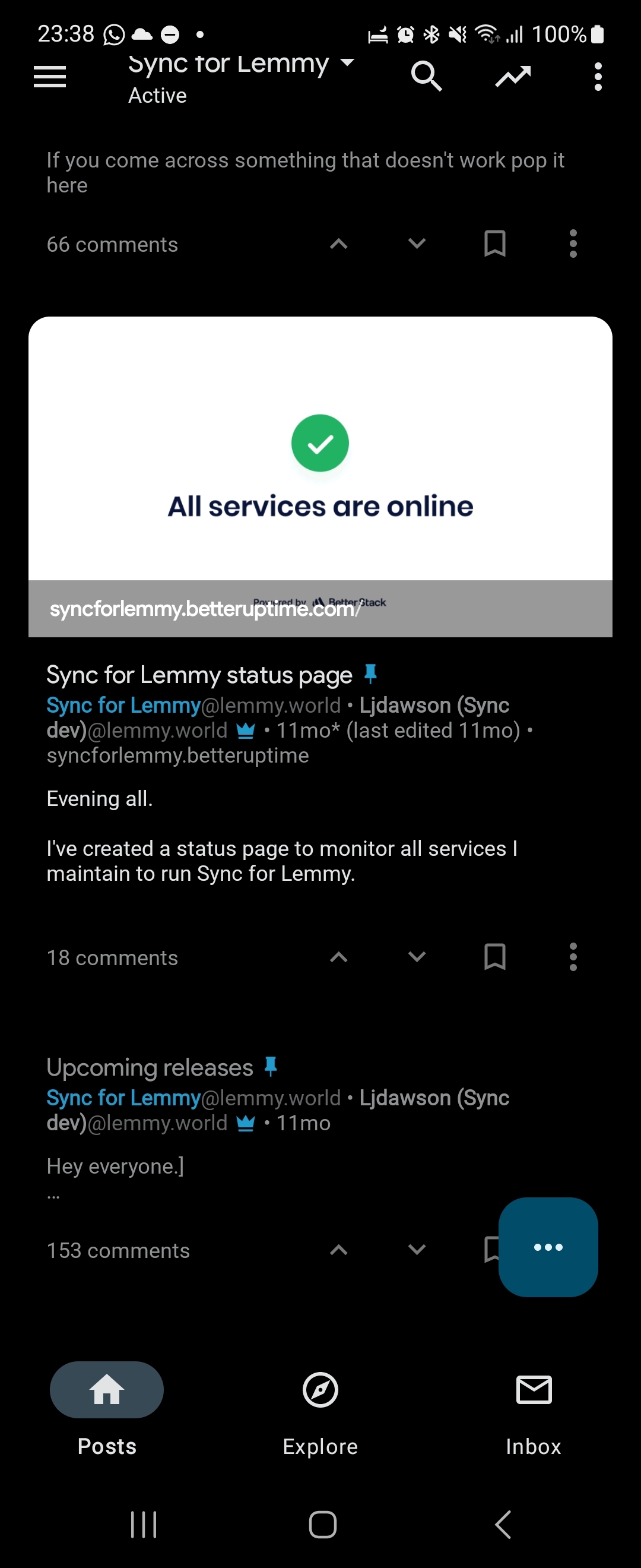Open the Upcoming releases post

click(150, 1067)
